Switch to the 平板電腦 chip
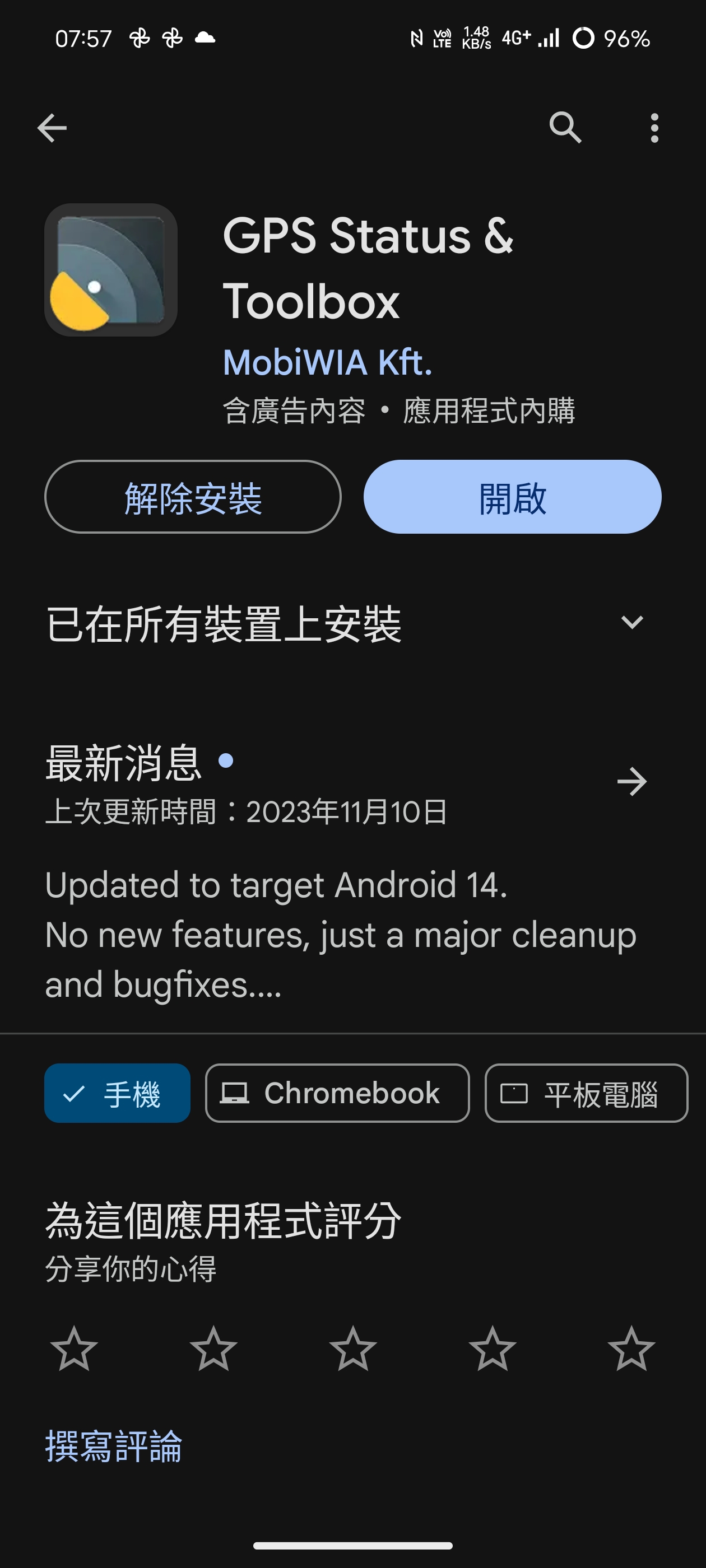Viewport: 706px width, 1568px height. 586,1093
